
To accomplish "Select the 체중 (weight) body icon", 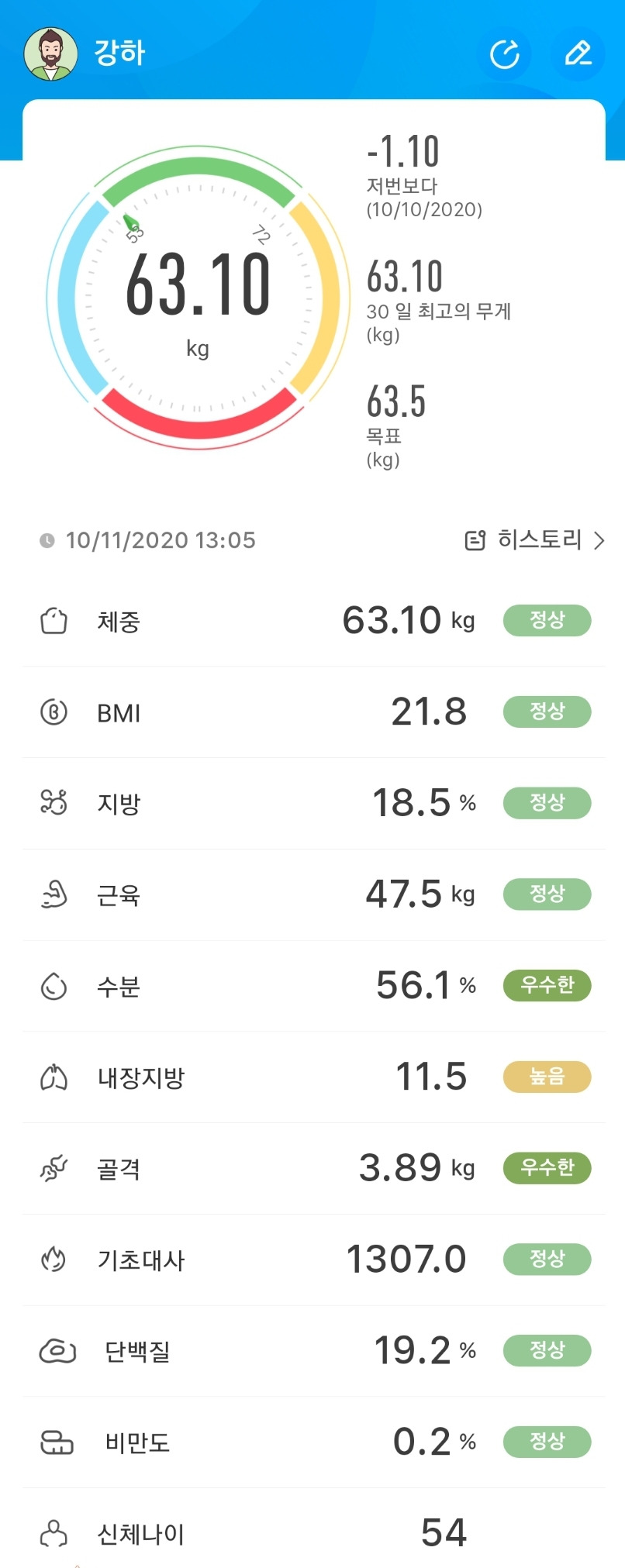I will pos(53,619).
